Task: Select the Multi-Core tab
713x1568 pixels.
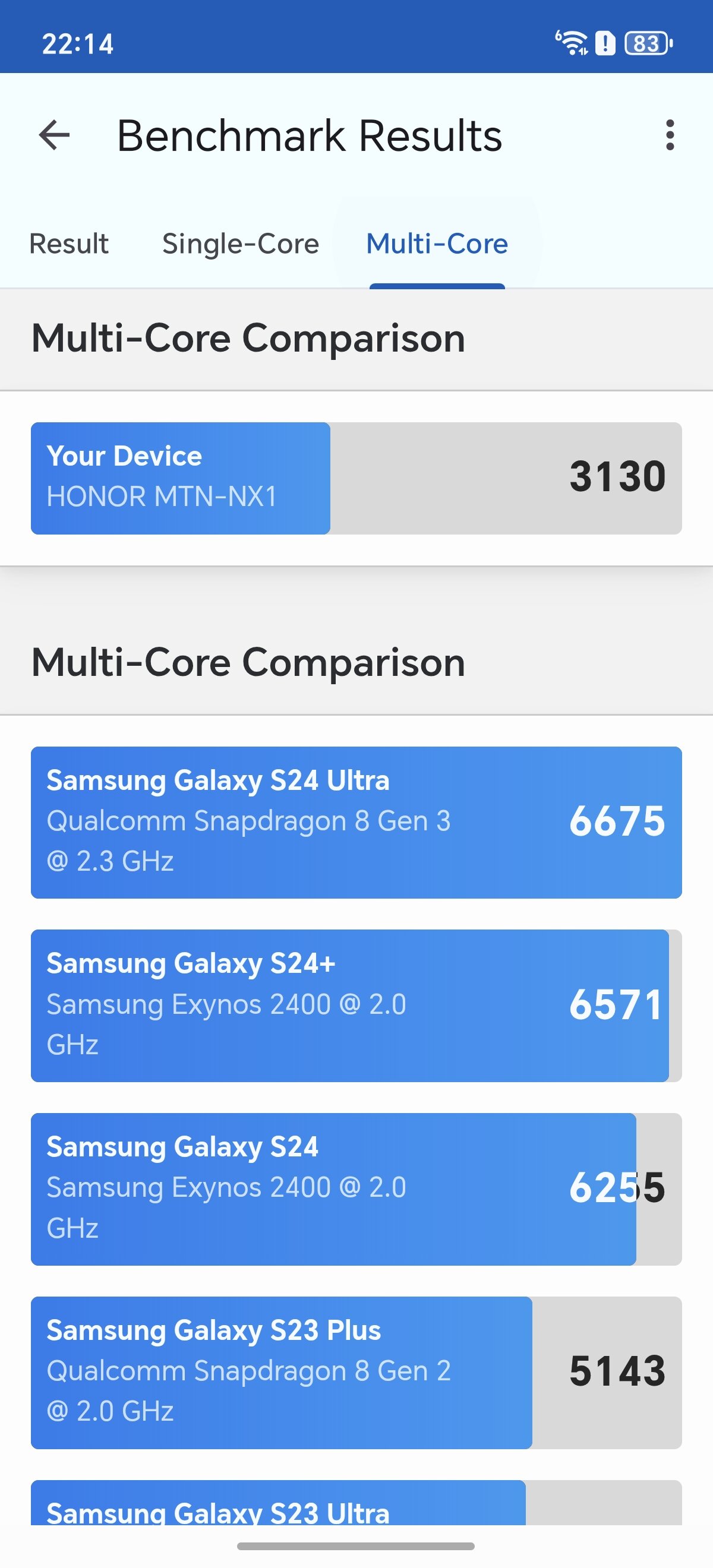Action: (x=437, y=244)
